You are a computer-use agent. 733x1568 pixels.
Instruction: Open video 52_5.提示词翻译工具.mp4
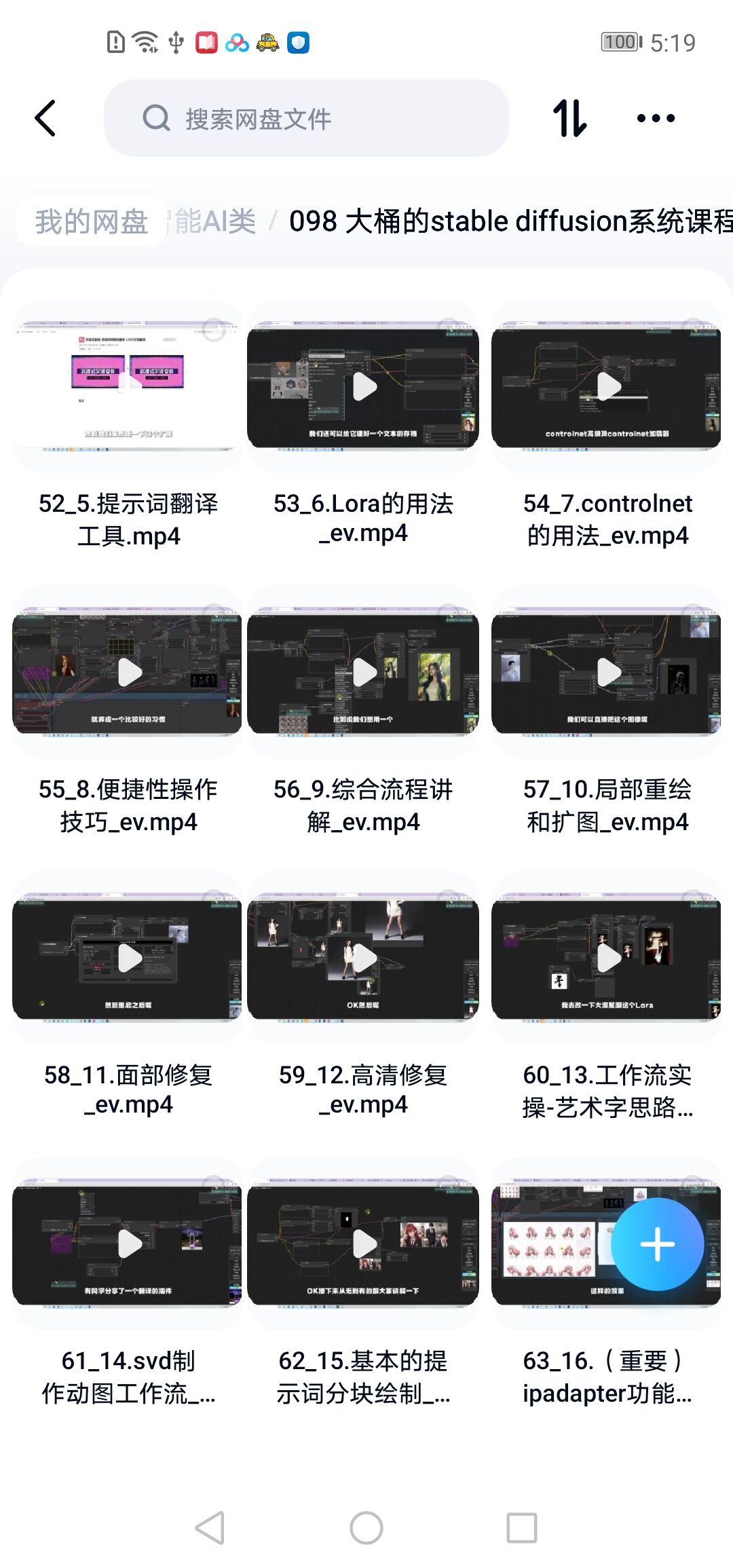pyautogui.click(x=128, y=386)
